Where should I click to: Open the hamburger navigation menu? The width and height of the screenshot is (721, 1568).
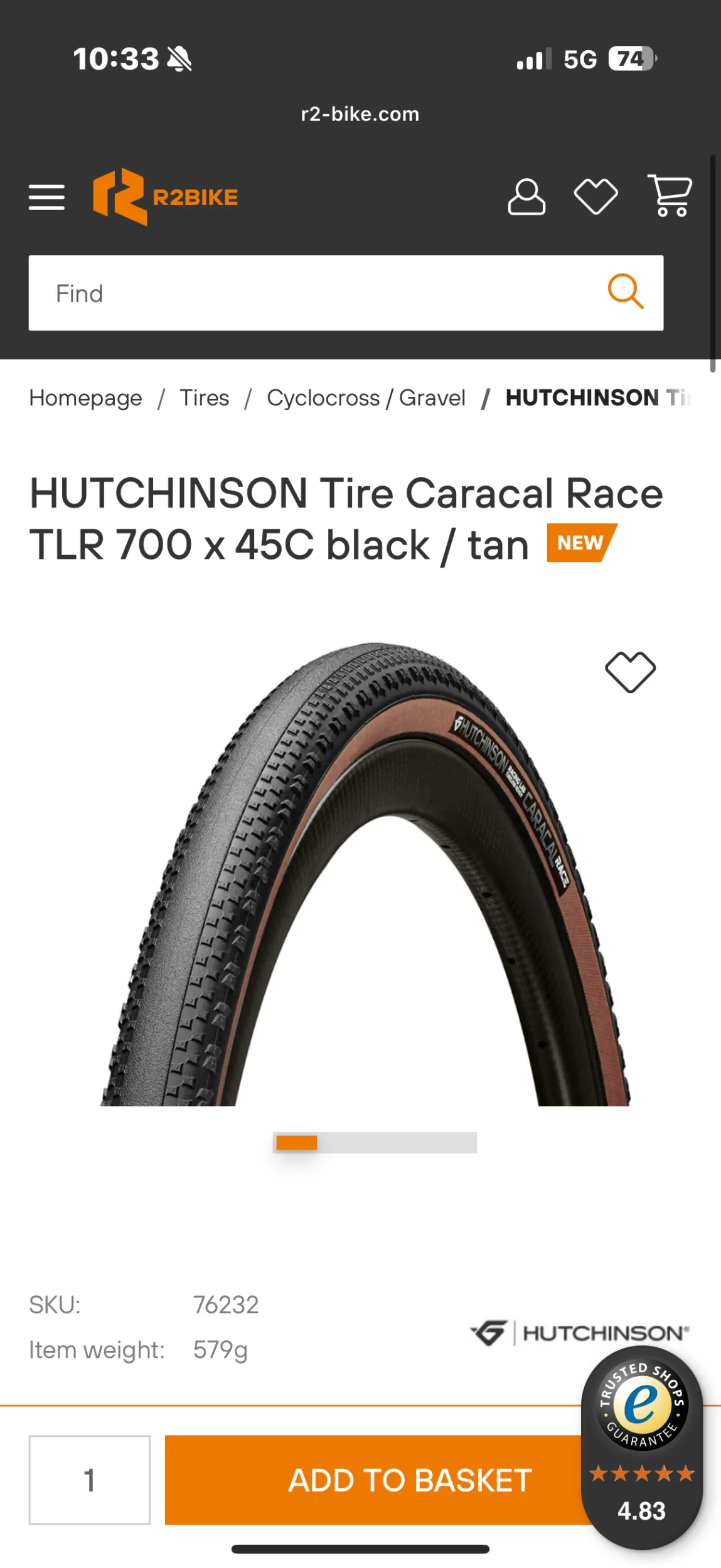[46, 198]
